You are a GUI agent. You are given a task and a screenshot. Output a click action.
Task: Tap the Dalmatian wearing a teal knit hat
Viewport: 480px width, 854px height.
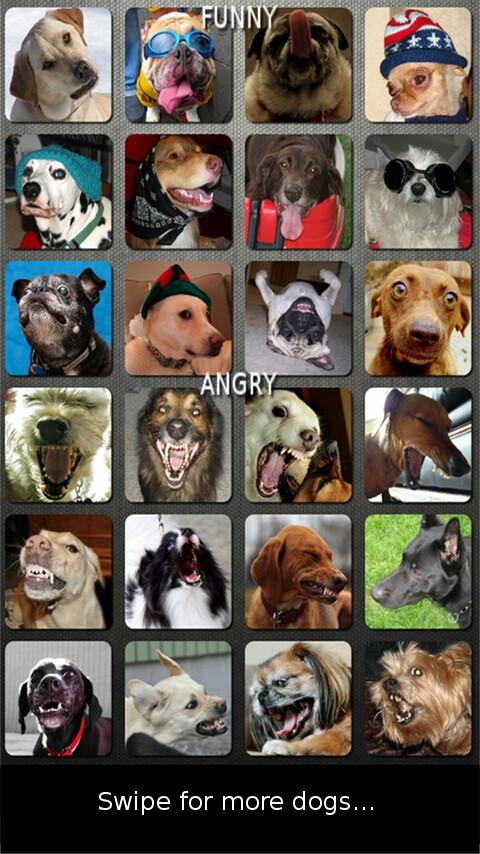tap(58, 192)
